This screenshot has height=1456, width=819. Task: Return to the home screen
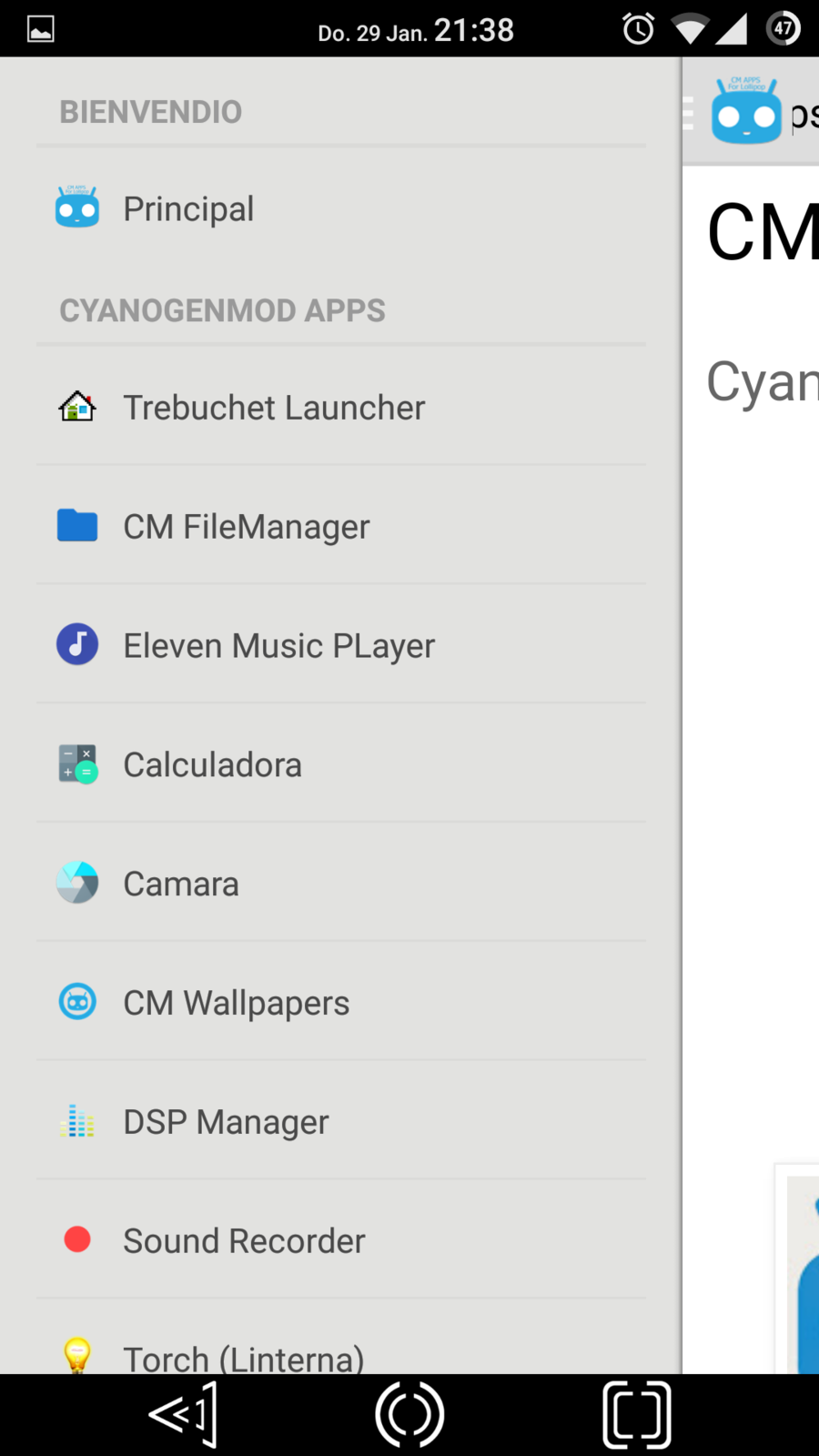coord(409,1414)
